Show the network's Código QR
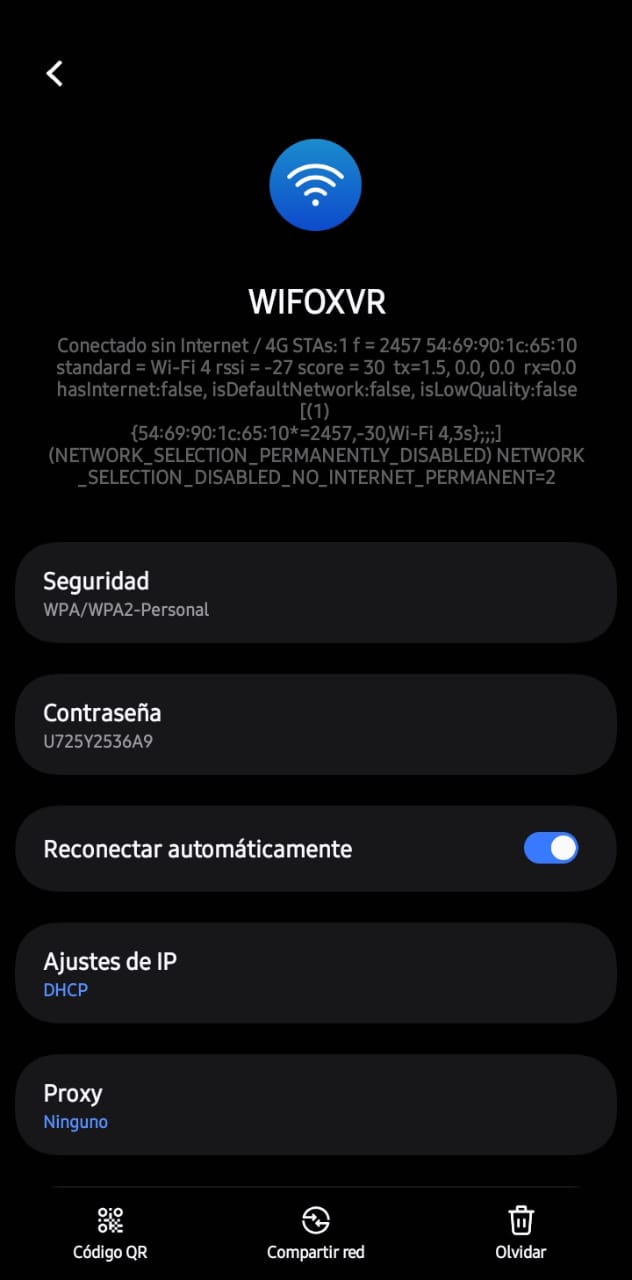Image resolution: width=632 pixels, height=1280 pixels. 110,1233
